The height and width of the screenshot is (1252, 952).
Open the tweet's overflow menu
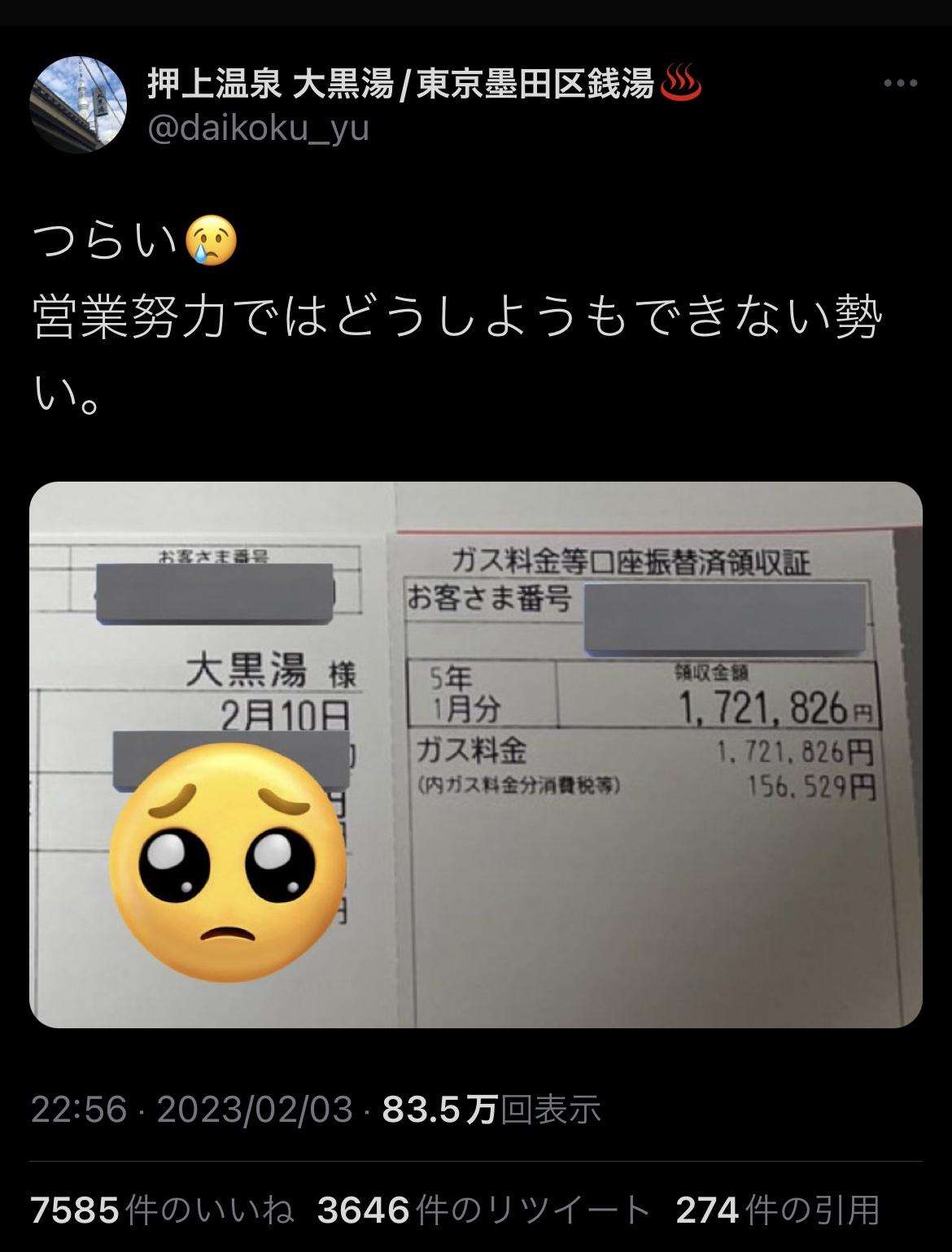pyautogui.click(x=900, y=83)
